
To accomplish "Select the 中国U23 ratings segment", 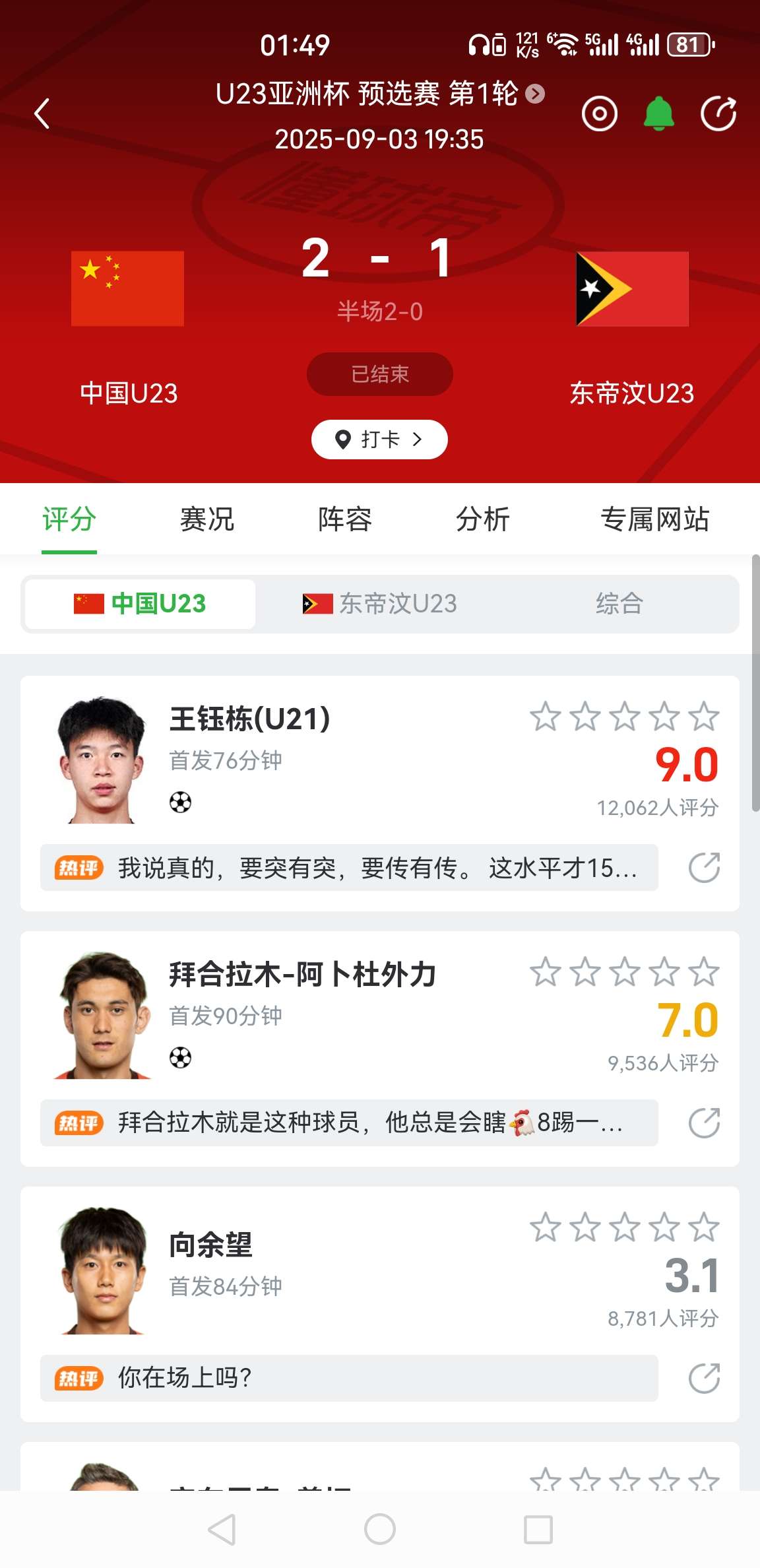I will pos(140,604).
